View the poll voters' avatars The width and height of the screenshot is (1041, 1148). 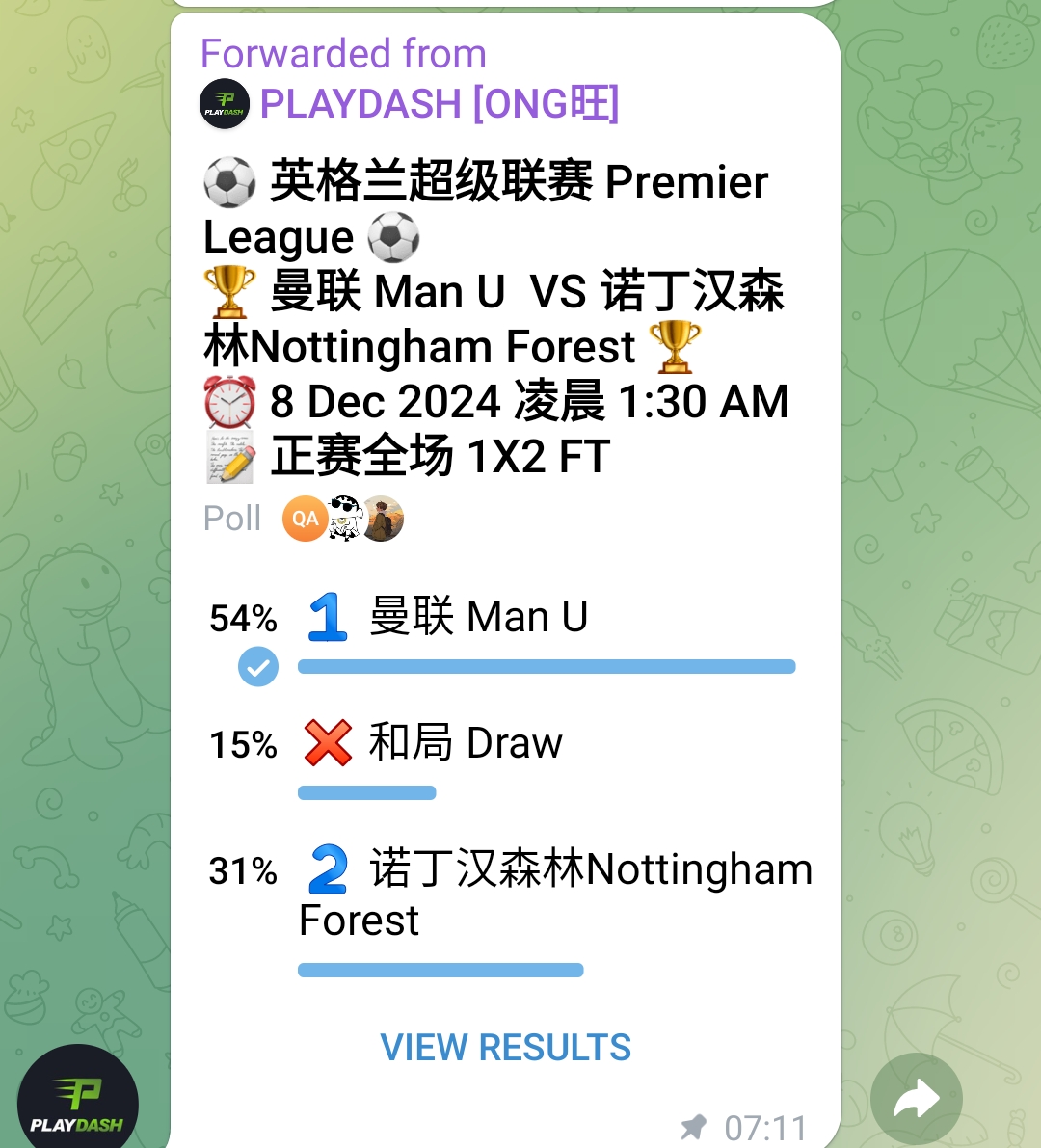[343, 519]
